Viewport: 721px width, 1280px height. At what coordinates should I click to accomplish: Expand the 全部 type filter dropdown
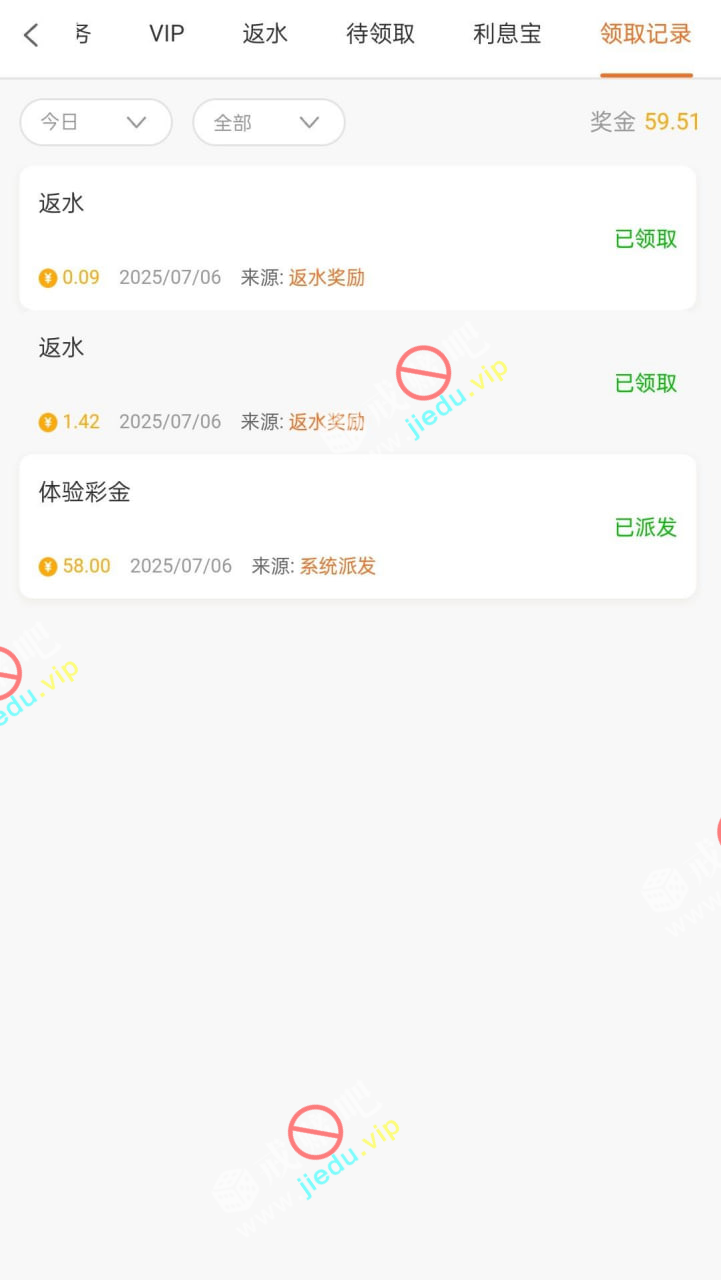pyautogui.click(x=269, y=122)
